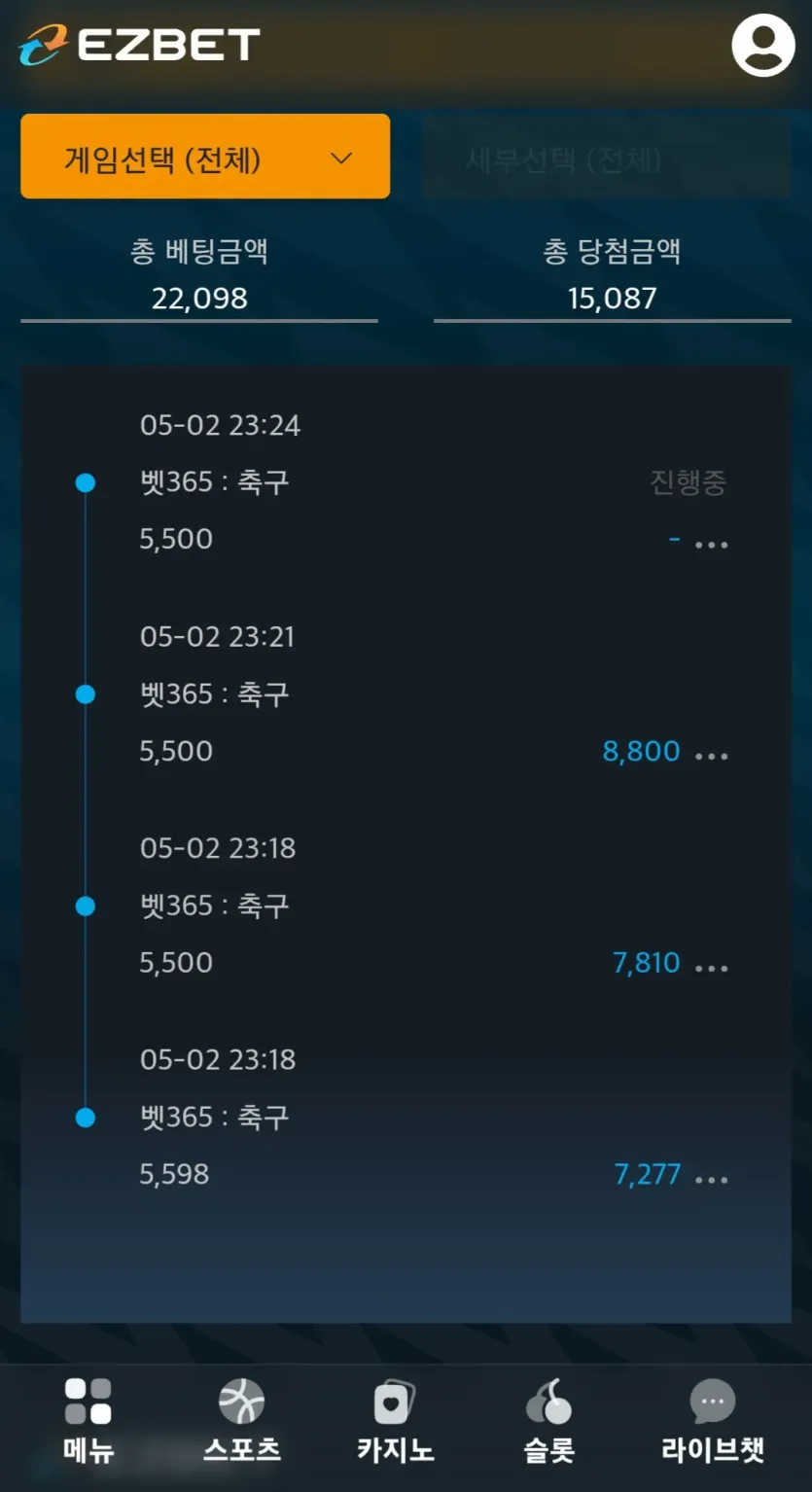Open more options for the 8,800 bet
Screen dimensions: 812x1492
[x=711, y=755]
